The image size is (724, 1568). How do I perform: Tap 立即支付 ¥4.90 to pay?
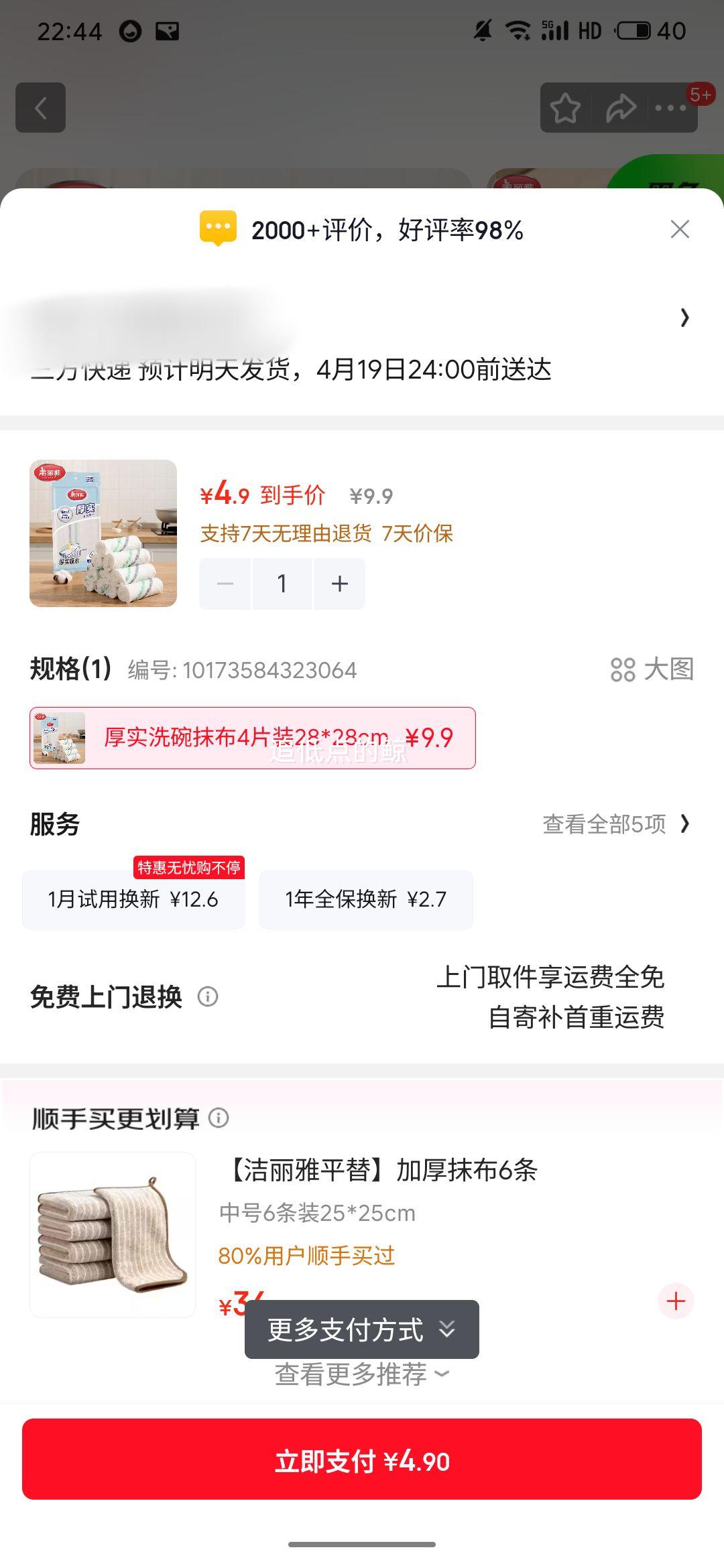[x=362, y=1461]
